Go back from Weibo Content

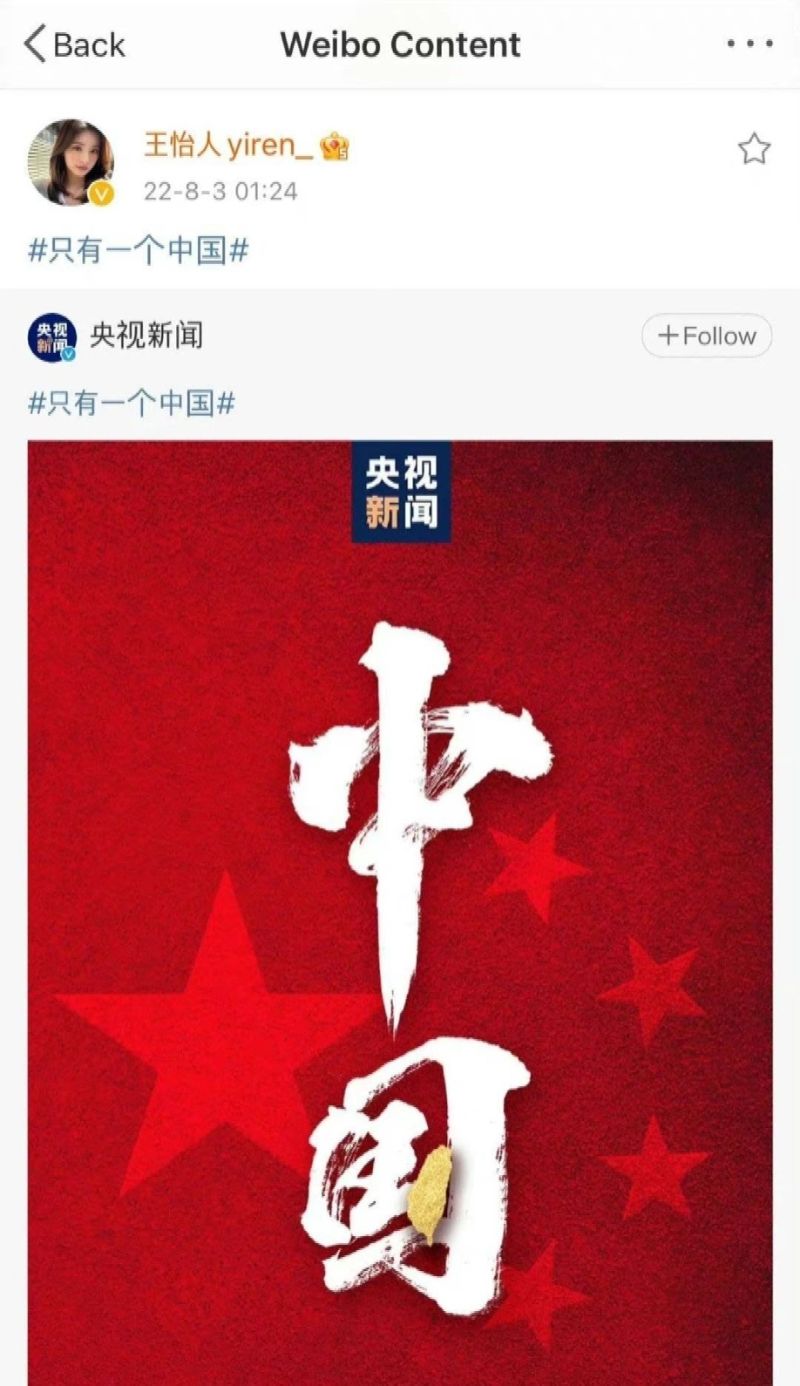(74, 45)
